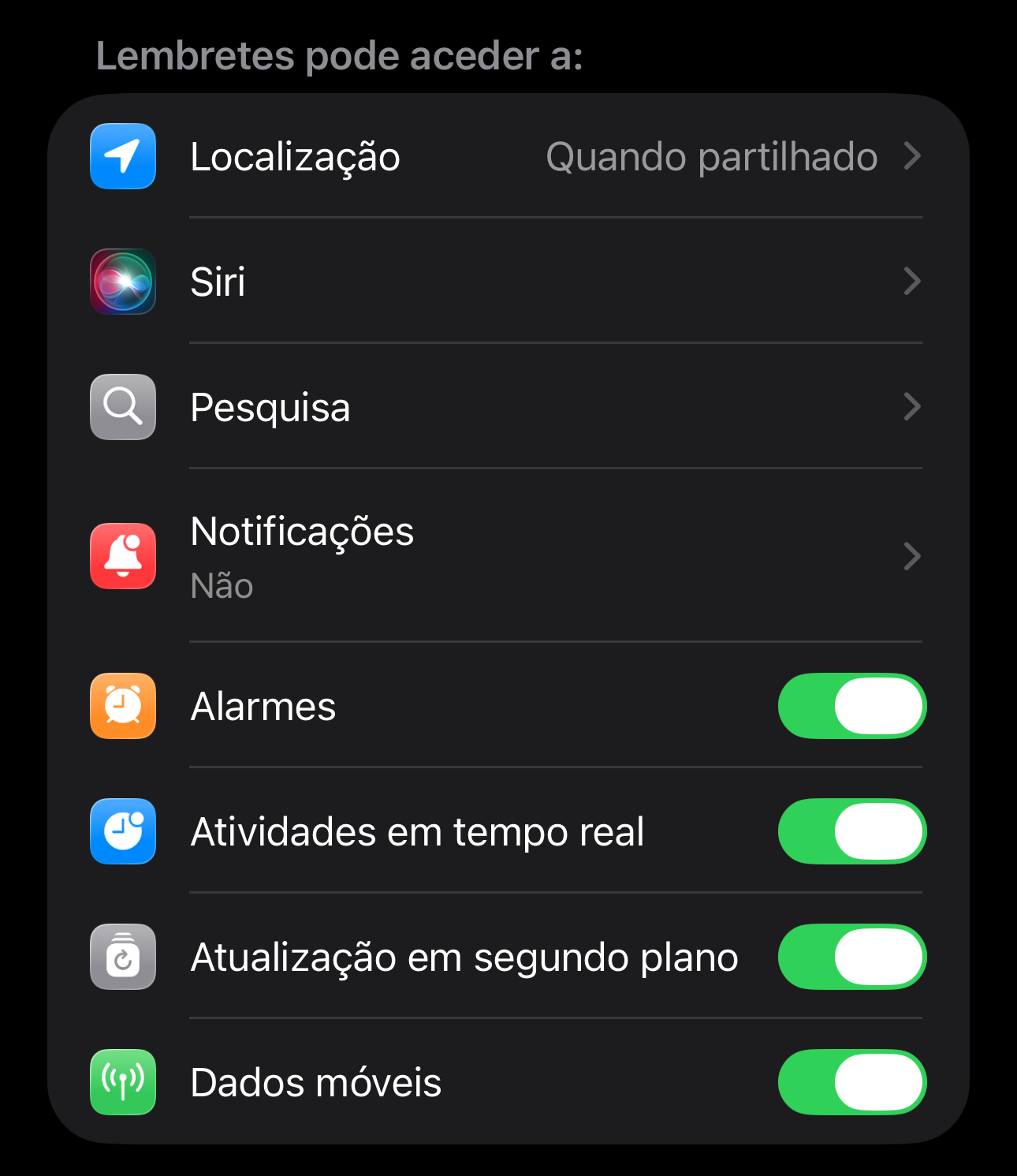This screenshot has width=1017, height=1176.
Task: Switch off Dados móveis access
Action: point(851,1082)
